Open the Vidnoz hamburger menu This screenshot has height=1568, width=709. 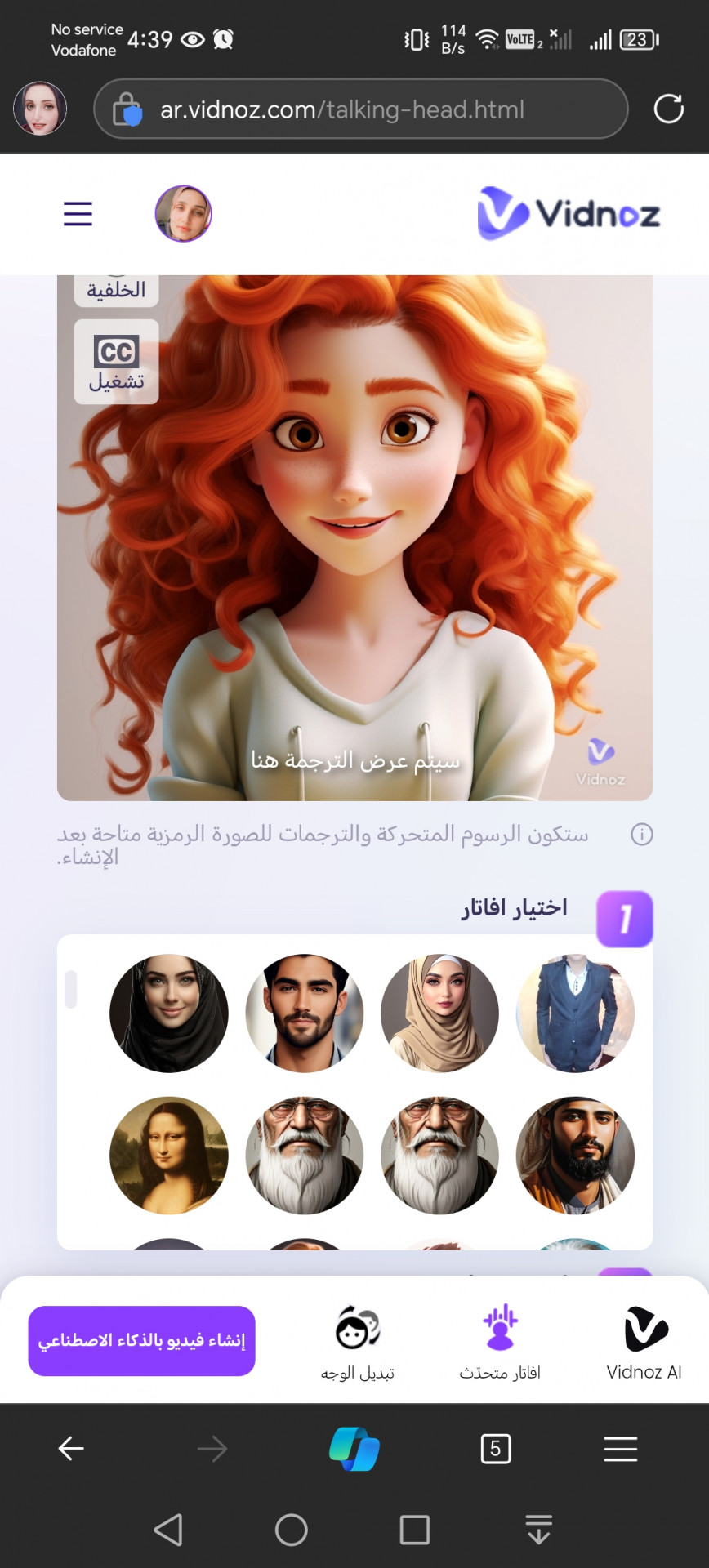tap(78, 214)
